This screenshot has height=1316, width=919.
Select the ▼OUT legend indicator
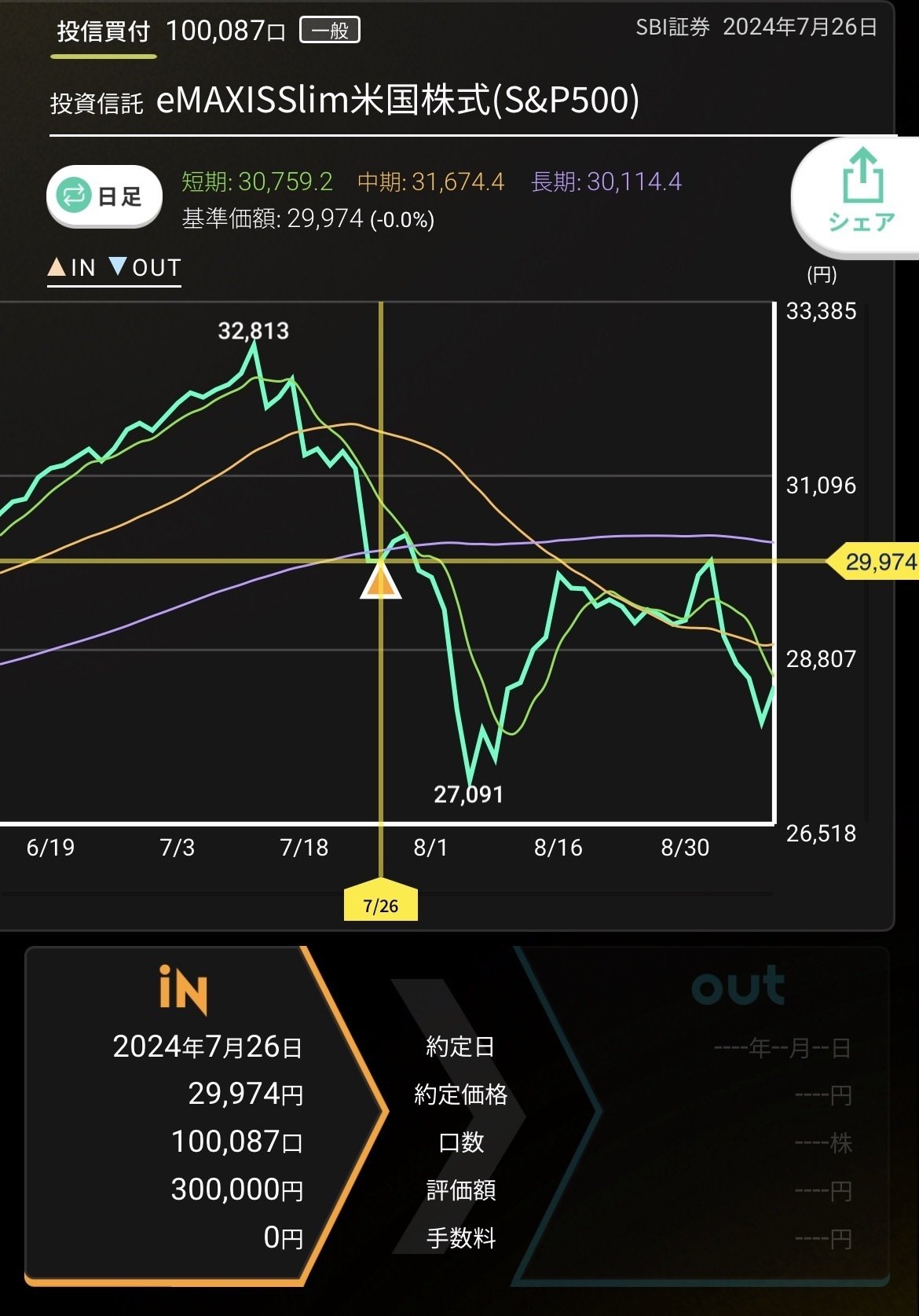pos(150,267)
